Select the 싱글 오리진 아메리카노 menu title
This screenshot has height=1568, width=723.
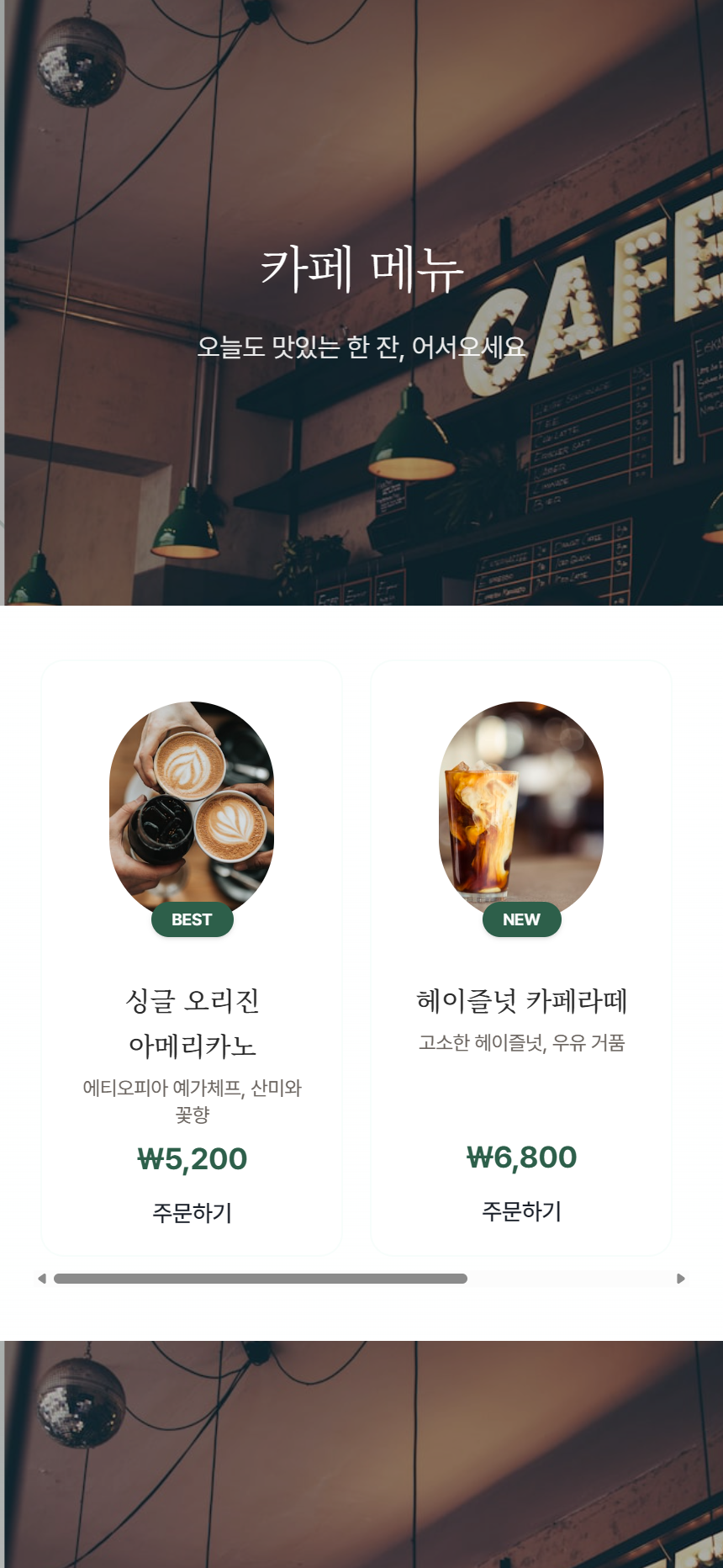coord(193,1025)
